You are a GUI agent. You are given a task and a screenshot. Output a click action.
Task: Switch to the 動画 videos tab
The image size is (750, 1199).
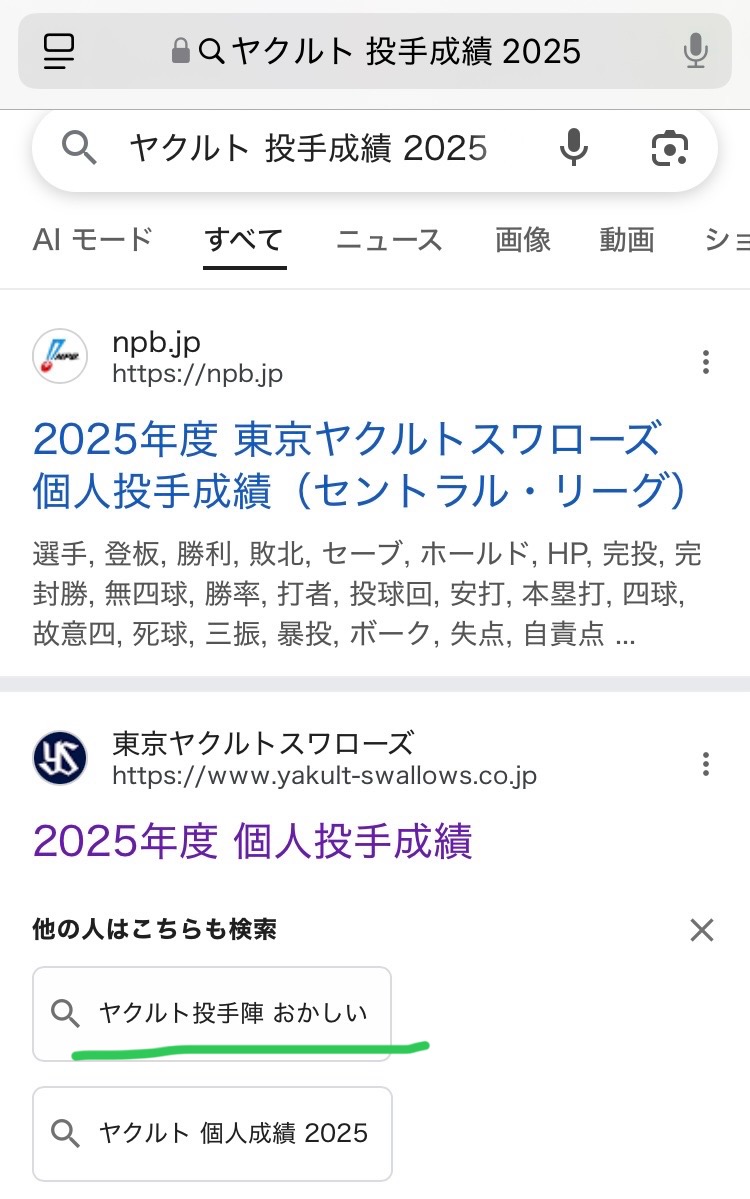627,240
